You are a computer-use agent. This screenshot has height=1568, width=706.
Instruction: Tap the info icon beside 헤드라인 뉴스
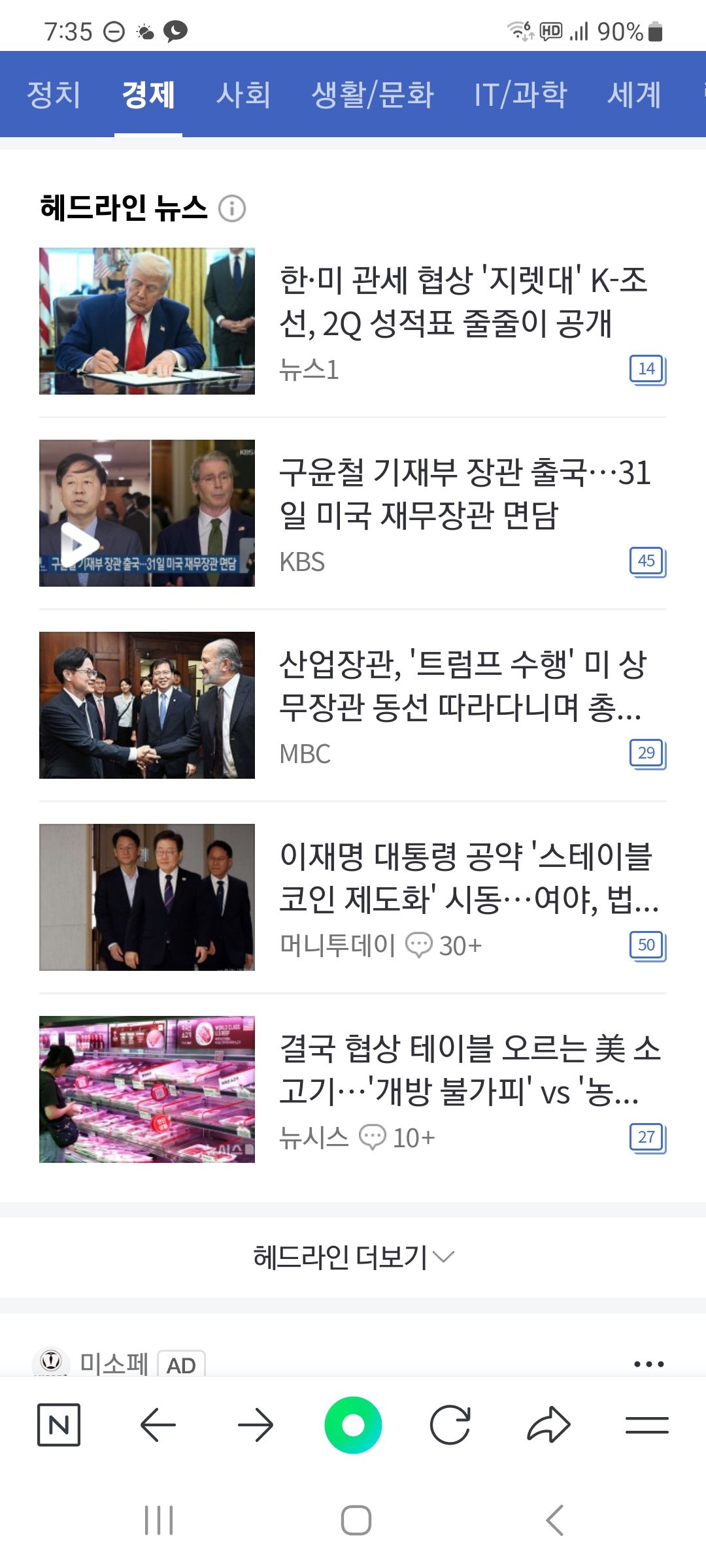[232, 209]
